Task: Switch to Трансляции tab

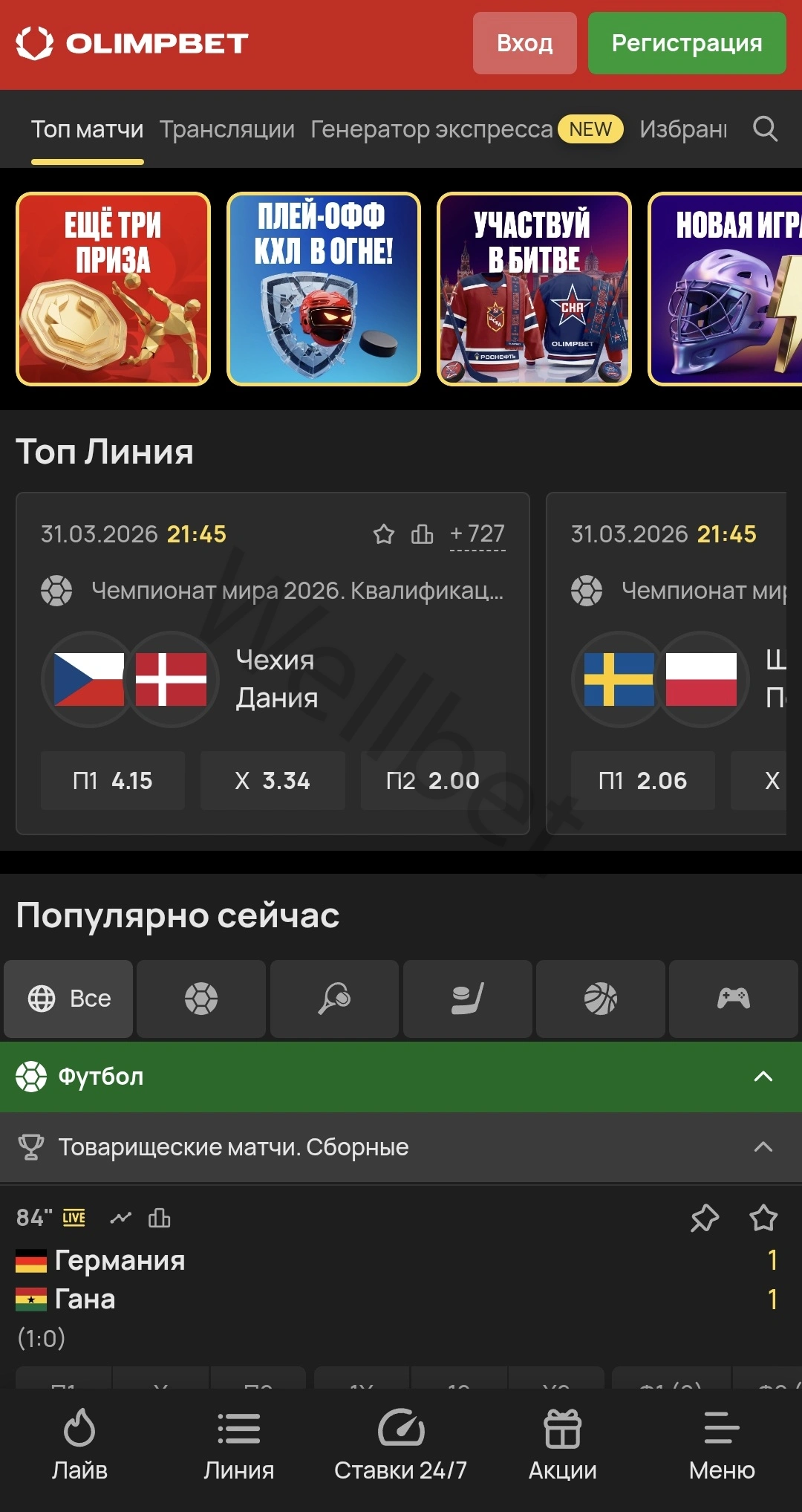Action: click(x=226, y=129)
